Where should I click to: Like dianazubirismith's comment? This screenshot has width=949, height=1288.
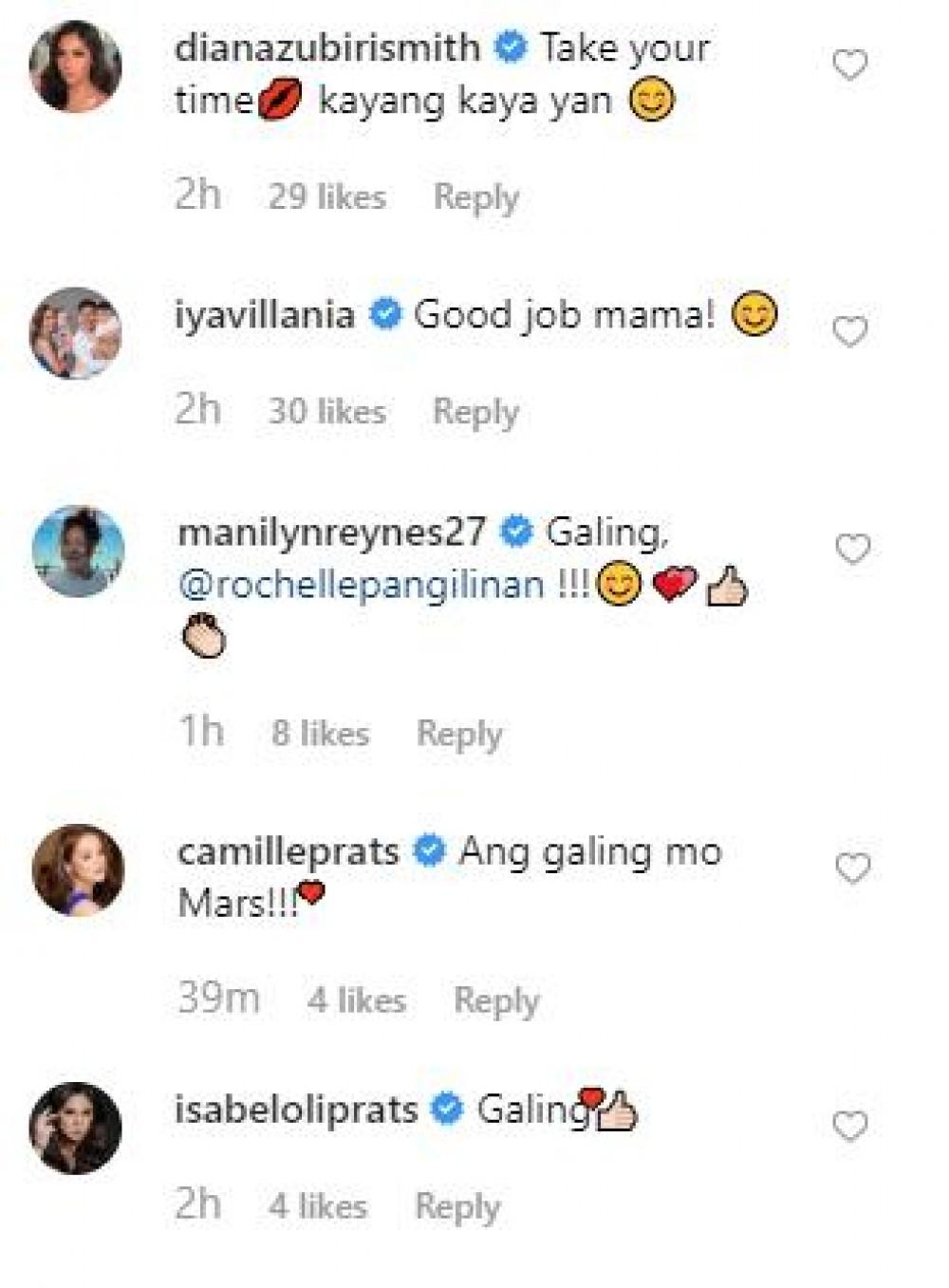(849, 65)
